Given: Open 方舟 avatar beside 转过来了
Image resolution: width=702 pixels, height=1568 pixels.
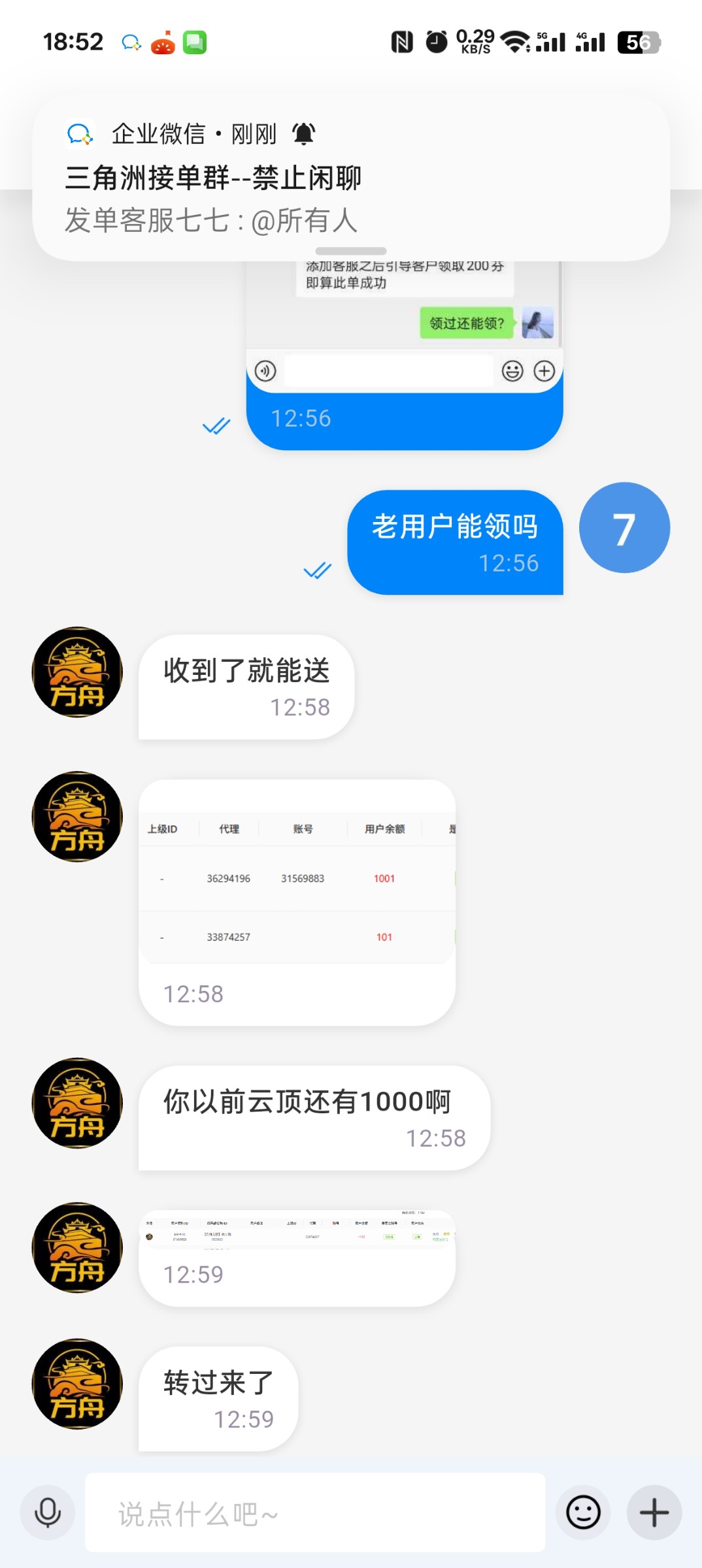Looking at the screenshot, I should (78, 1384).
